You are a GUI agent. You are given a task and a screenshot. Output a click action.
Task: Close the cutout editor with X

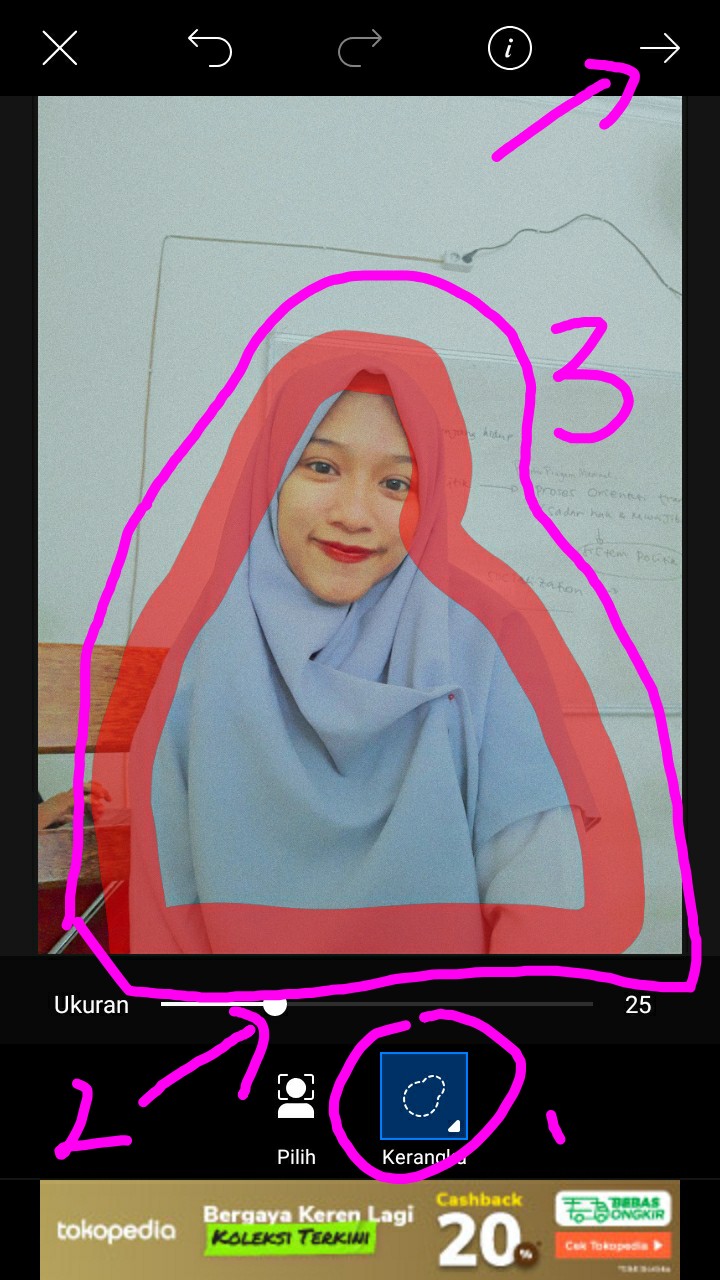pos(60,48)
